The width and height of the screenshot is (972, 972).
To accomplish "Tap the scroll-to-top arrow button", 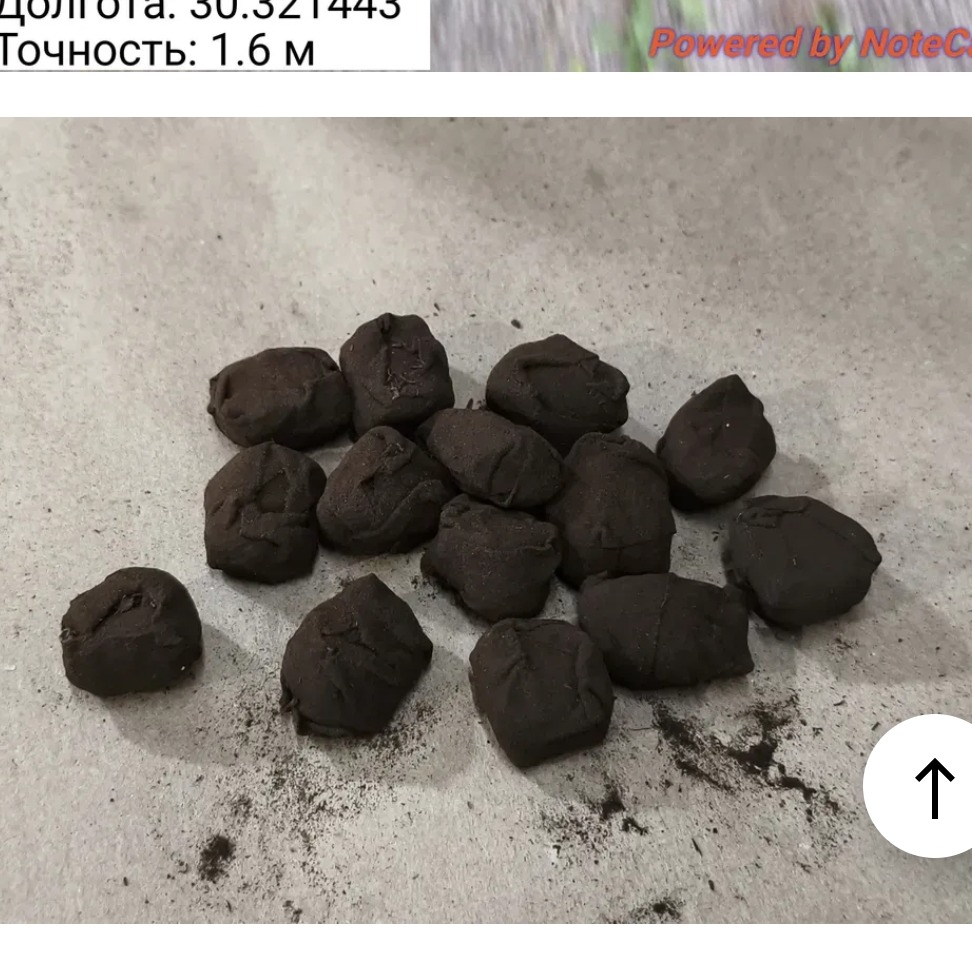I will coord(932,786).
